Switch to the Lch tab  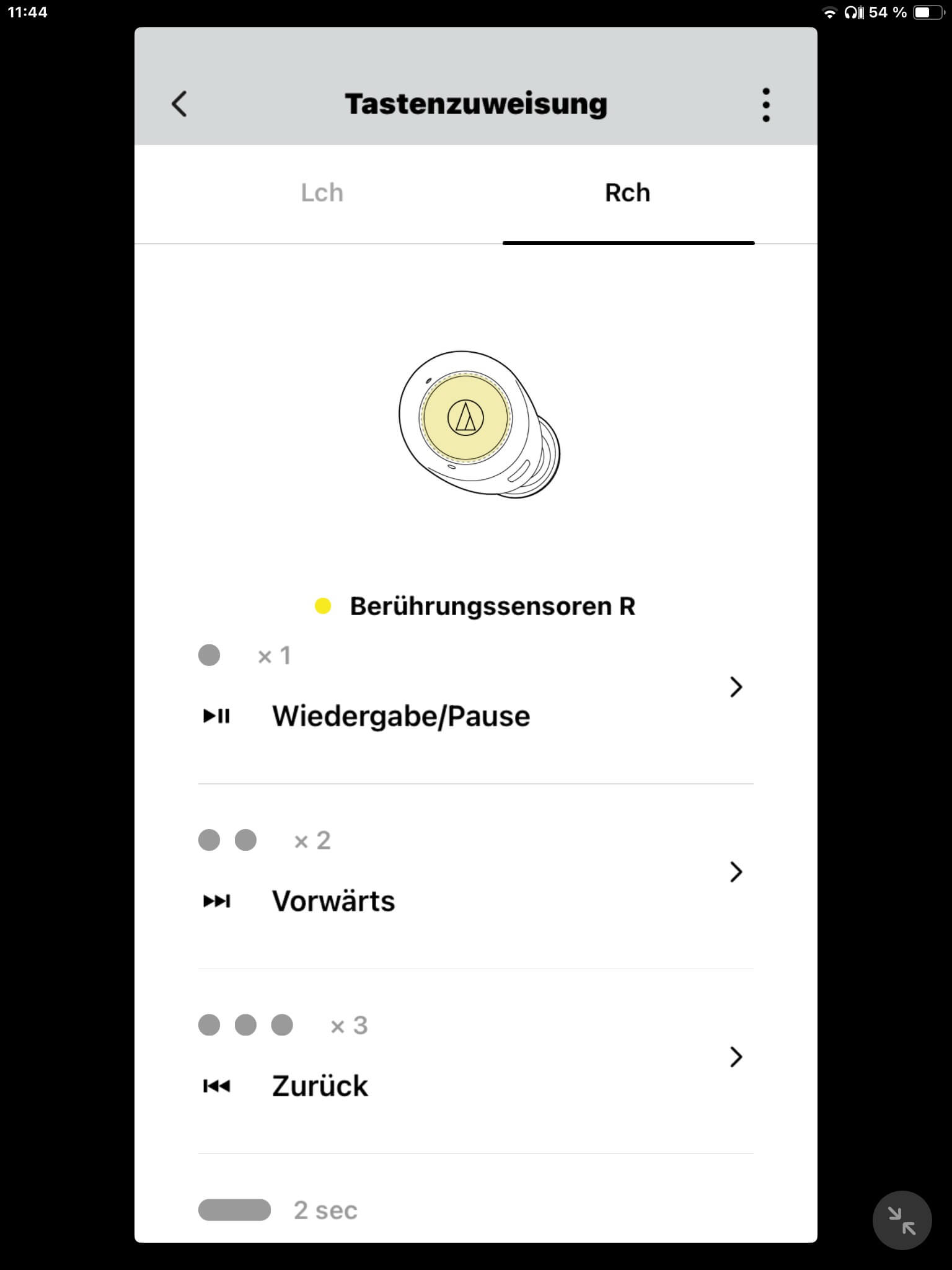click(322, 193)
